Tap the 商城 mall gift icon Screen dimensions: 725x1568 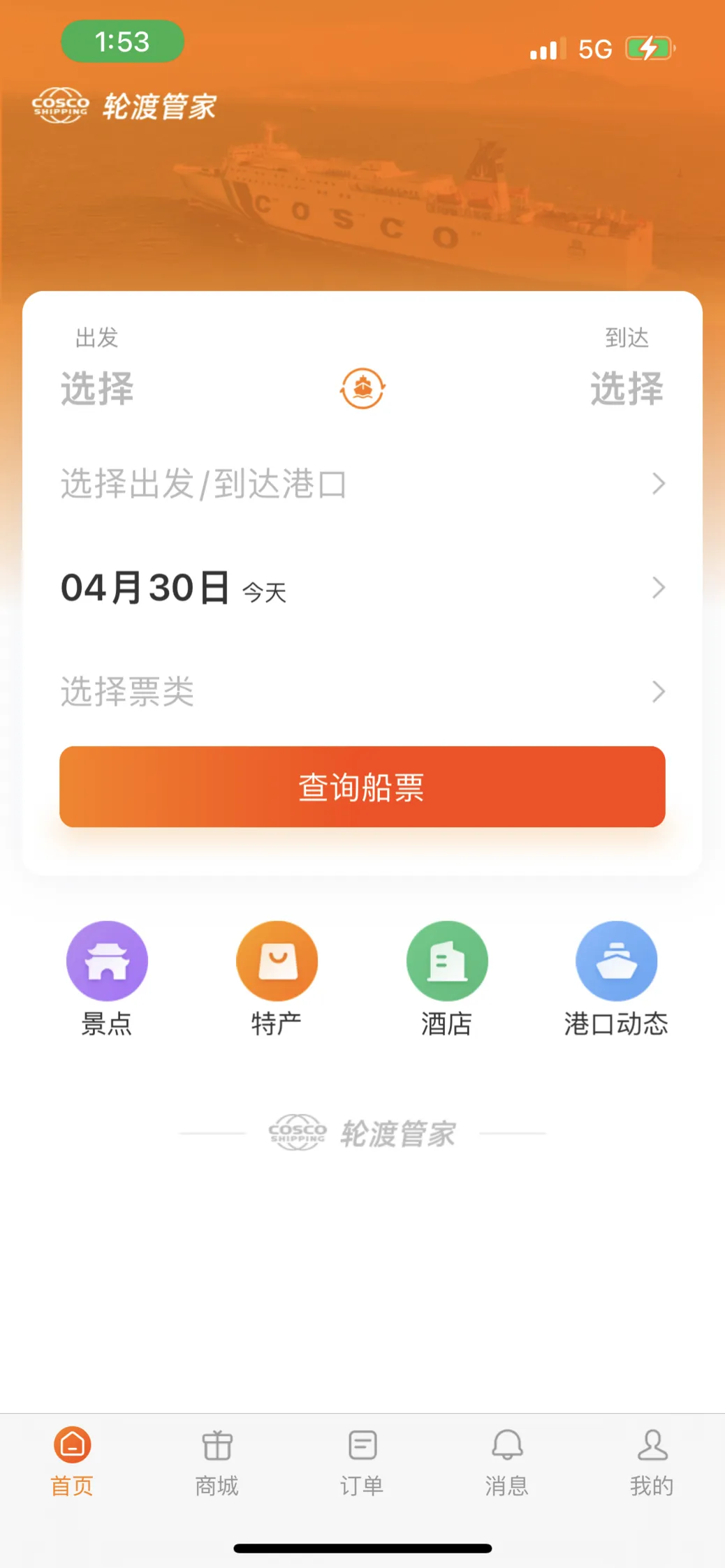point(216,1442)
